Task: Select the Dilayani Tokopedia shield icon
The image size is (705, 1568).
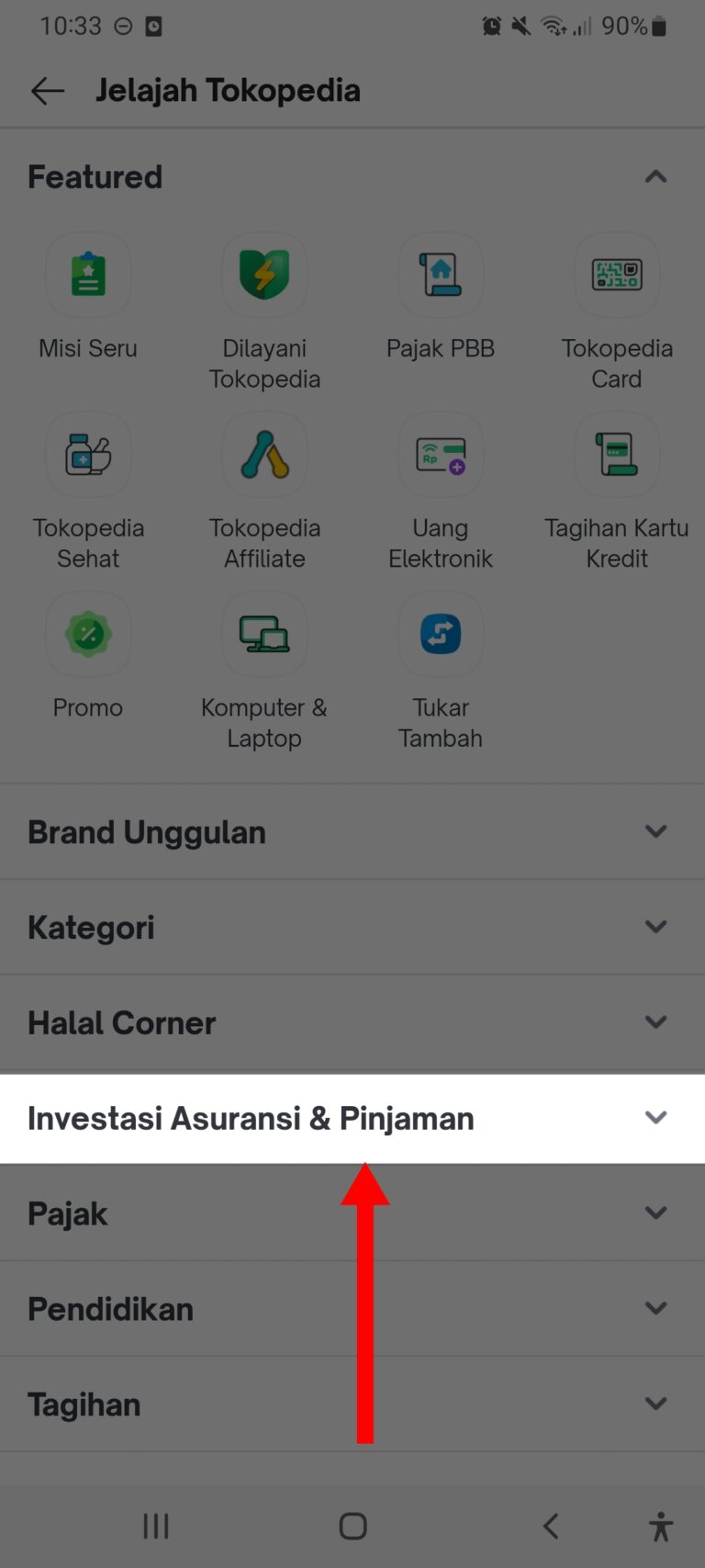Action: 264,276
